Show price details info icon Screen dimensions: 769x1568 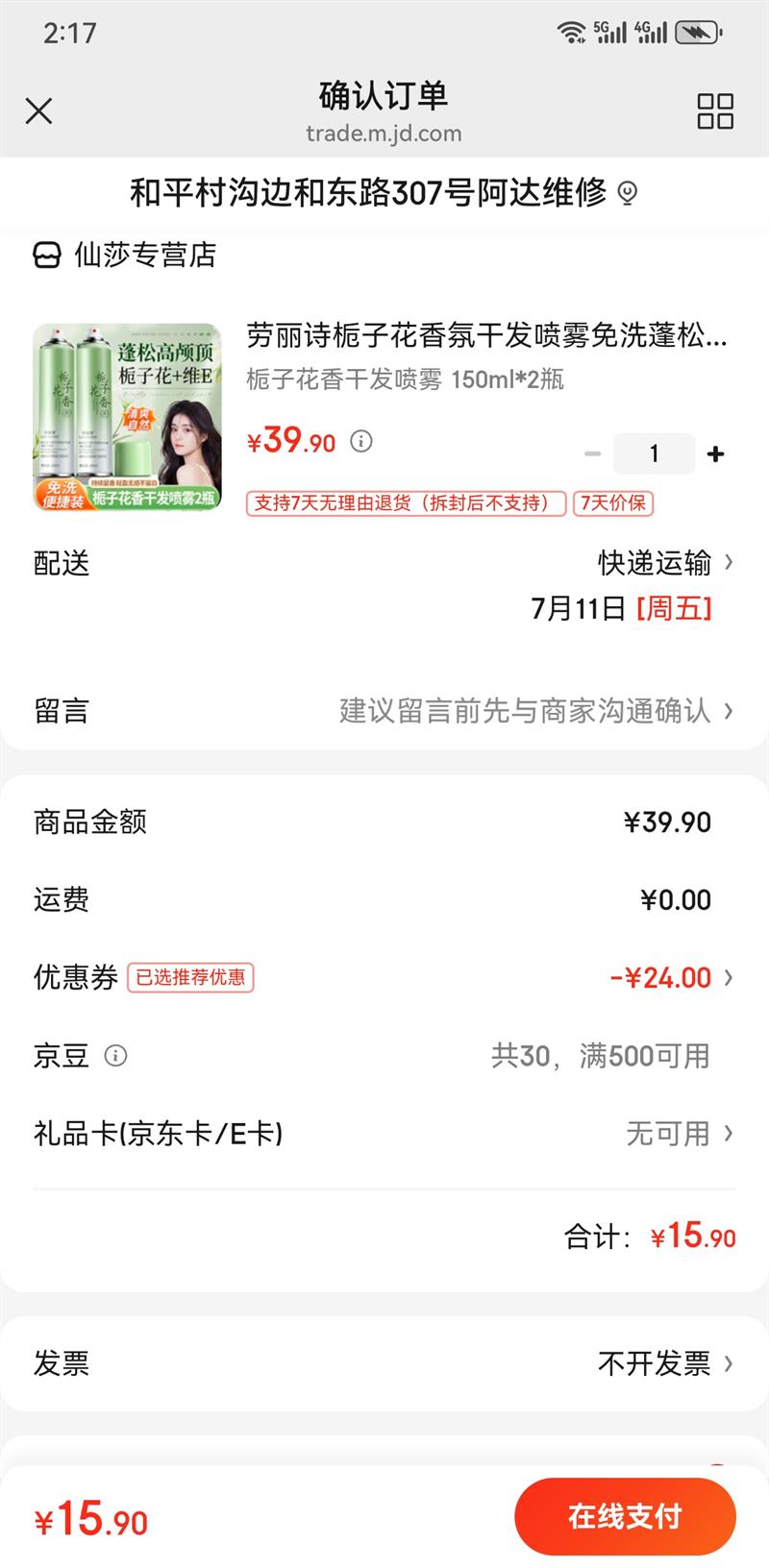coord(360,442)
